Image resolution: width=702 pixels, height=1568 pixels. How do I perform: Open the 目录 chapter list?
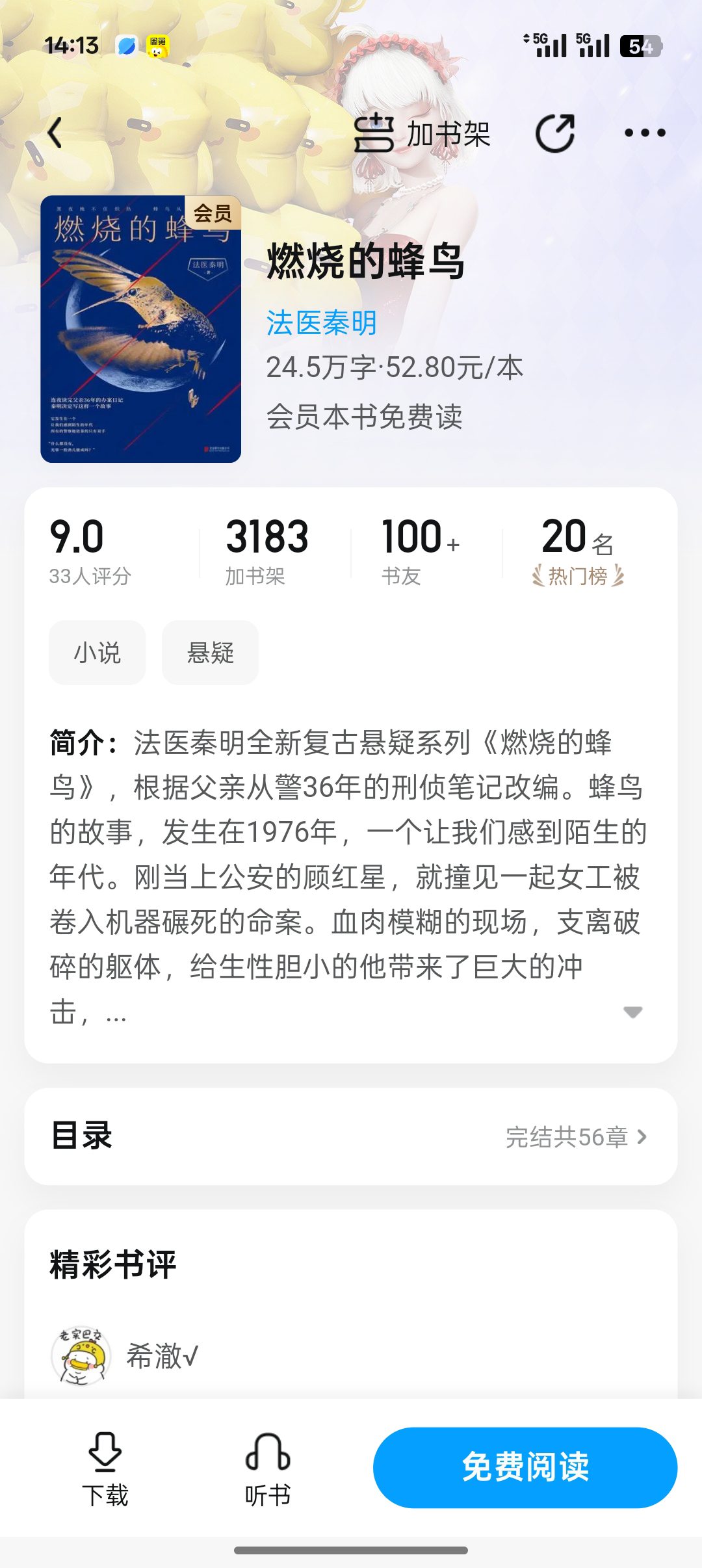click(351, 1136)
